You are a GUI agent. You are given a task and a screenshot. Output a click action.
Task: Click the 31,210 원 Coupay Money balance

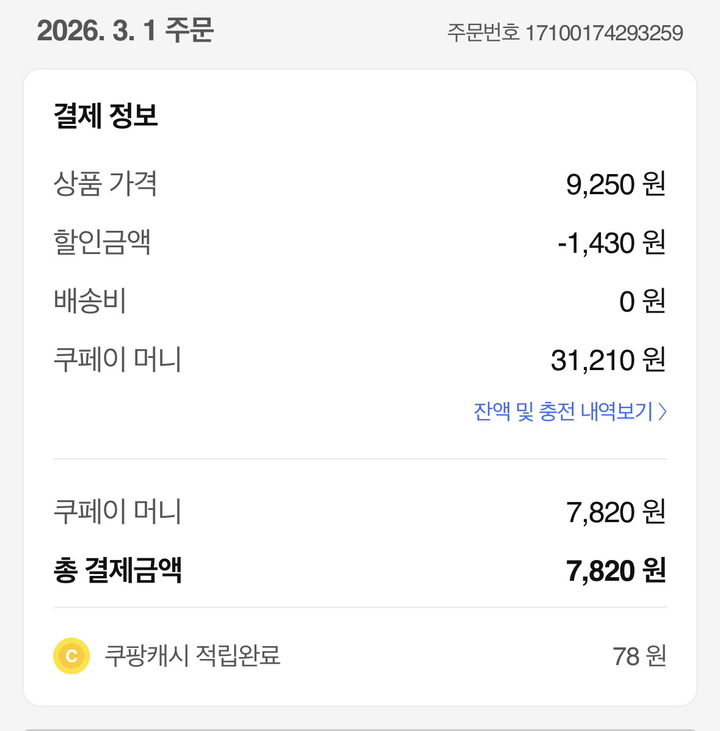point(605,360)
